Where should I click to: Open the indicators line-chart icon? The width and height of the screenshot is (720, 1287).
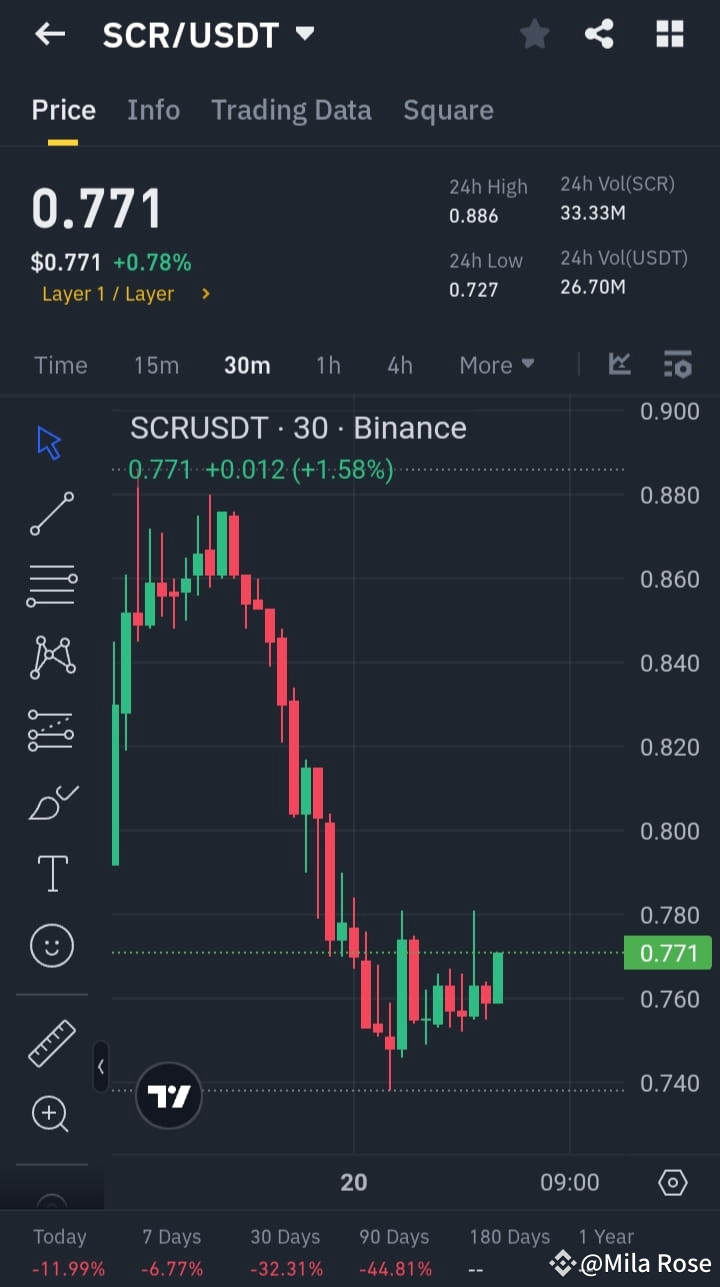pos(619,365)
